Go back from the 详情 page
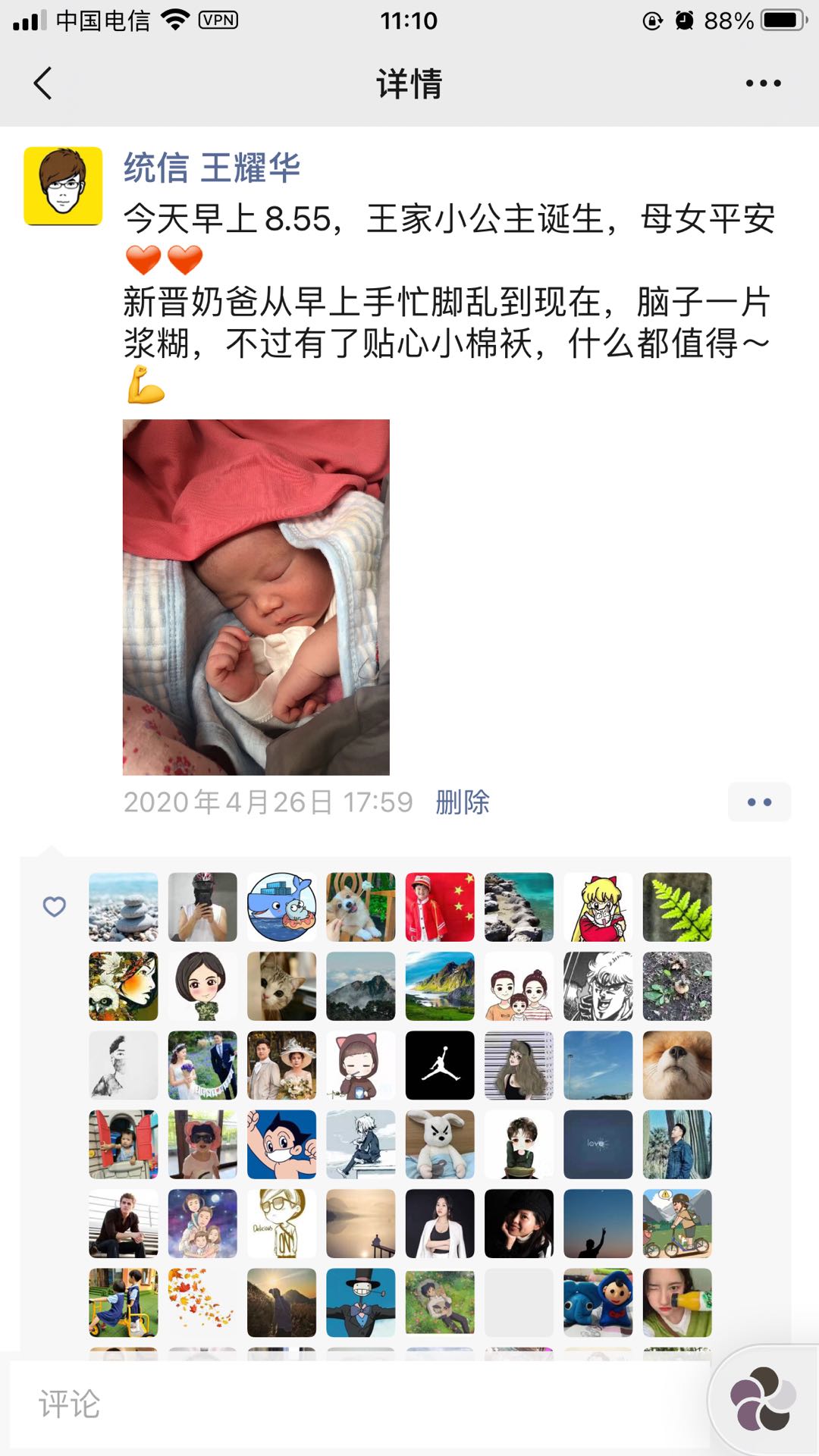The height and width of the screenshot is (1456, 819). [43, 83]
